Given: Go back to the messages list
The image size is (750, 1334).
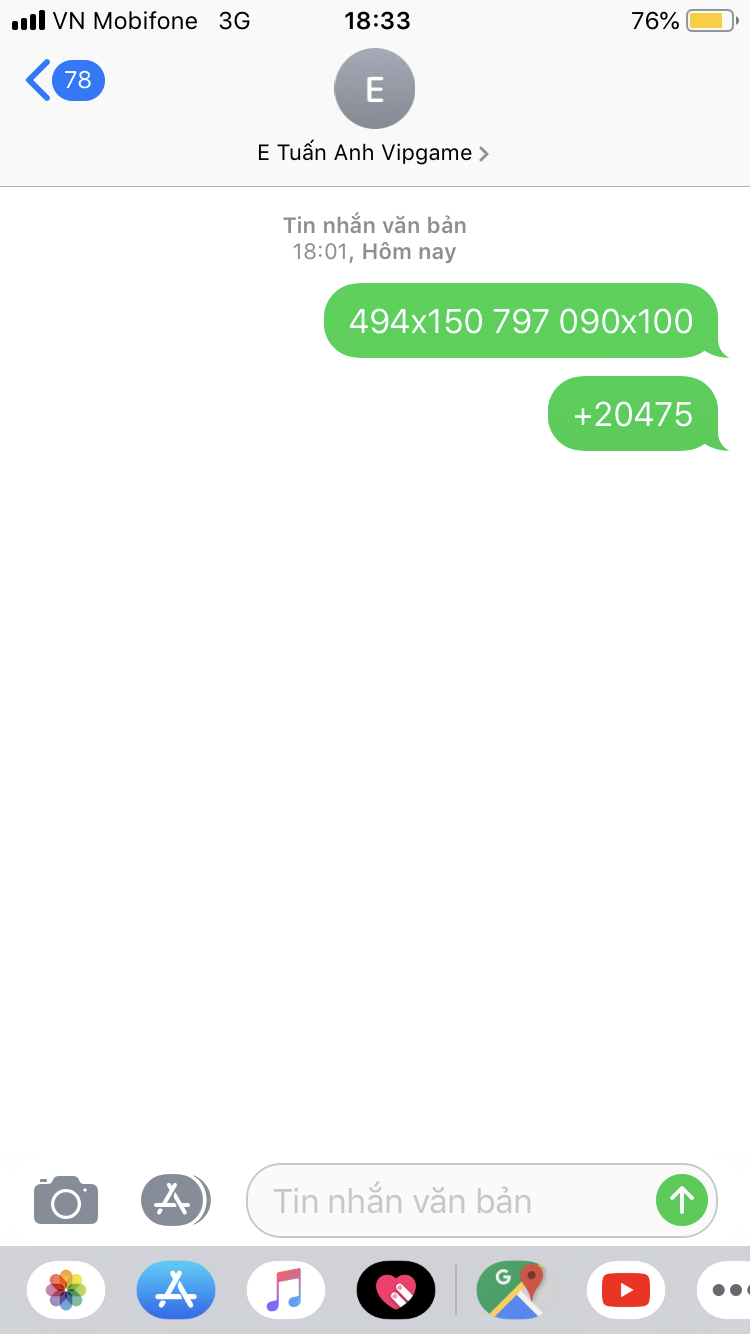Looking at the screenshot, I should (x=62, y=80).
